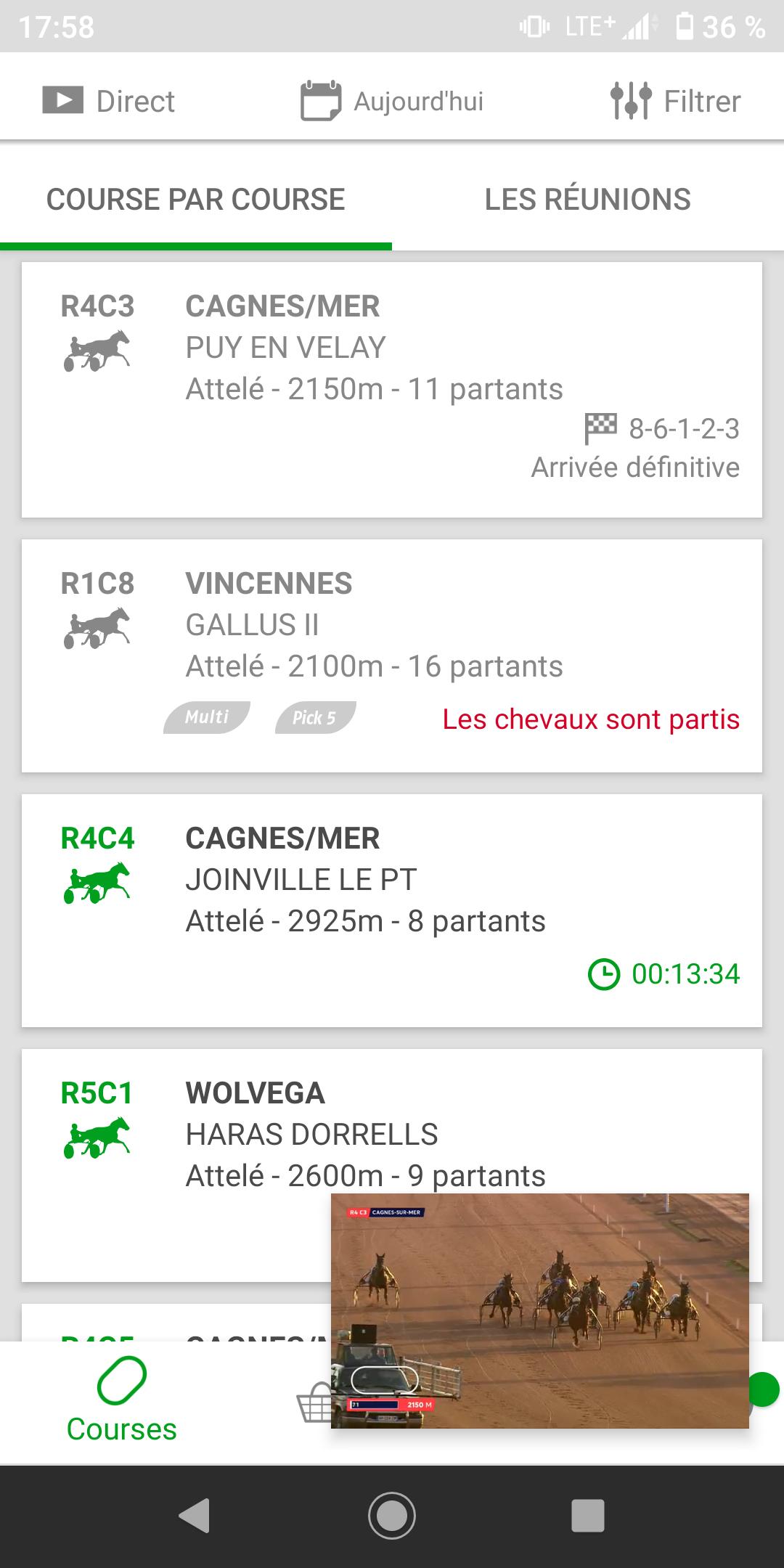The image size is (784, 1568).
Task: Select the Pick 5 badge on Vincennes race
Action: coord(314,719)
